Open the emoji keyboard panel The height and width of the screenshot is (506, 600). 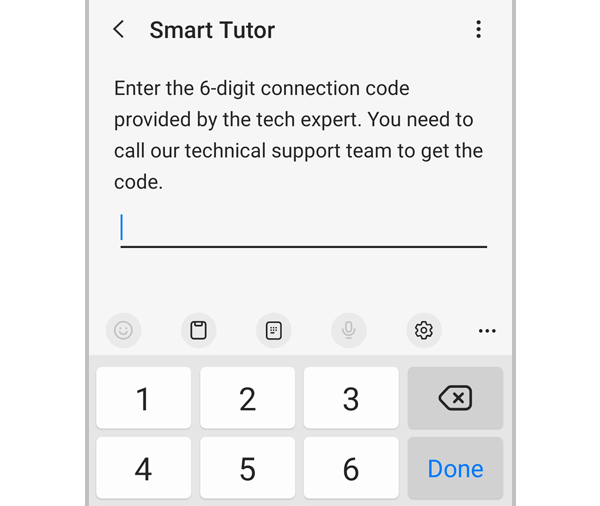click(124, 330)
